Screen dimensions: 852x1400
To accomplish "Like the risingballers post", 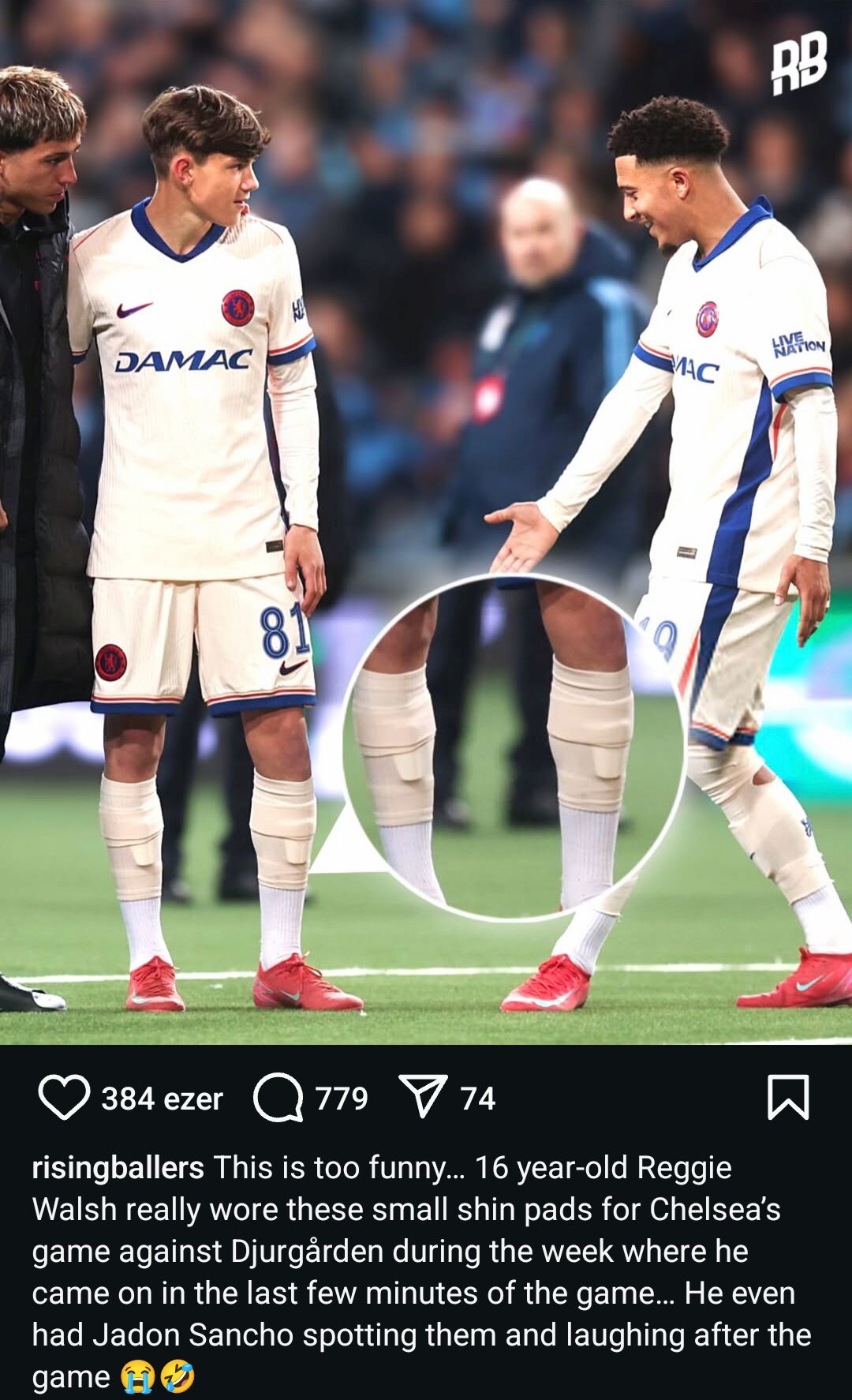I will click(64, 1097).
